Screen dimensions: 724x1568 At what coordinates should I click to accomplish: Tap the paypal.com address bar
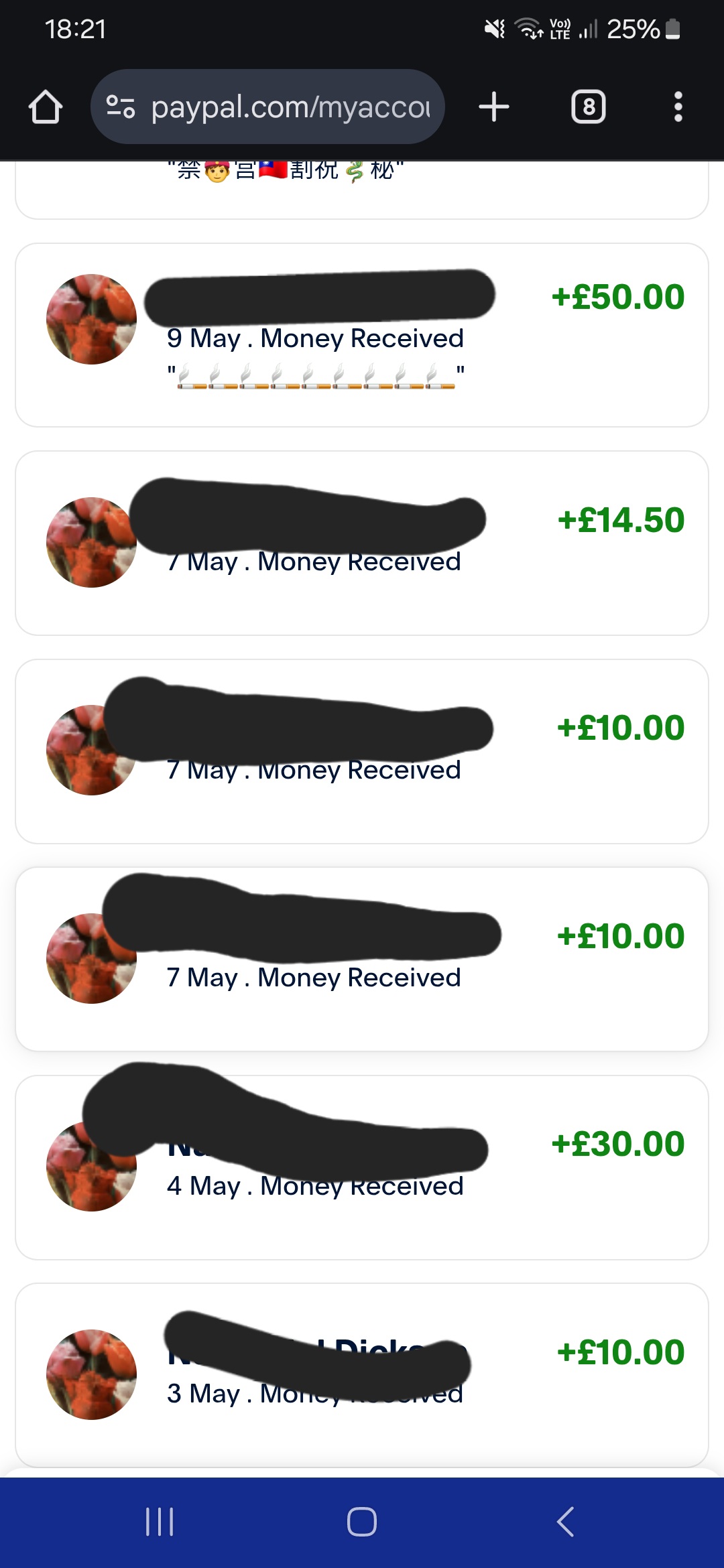[x=267, y=107]
